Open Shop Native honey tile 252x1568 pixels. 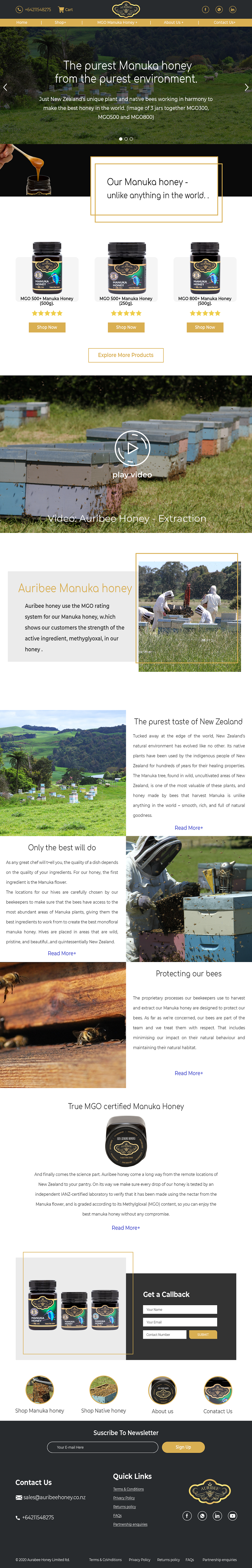(104, 1395)
